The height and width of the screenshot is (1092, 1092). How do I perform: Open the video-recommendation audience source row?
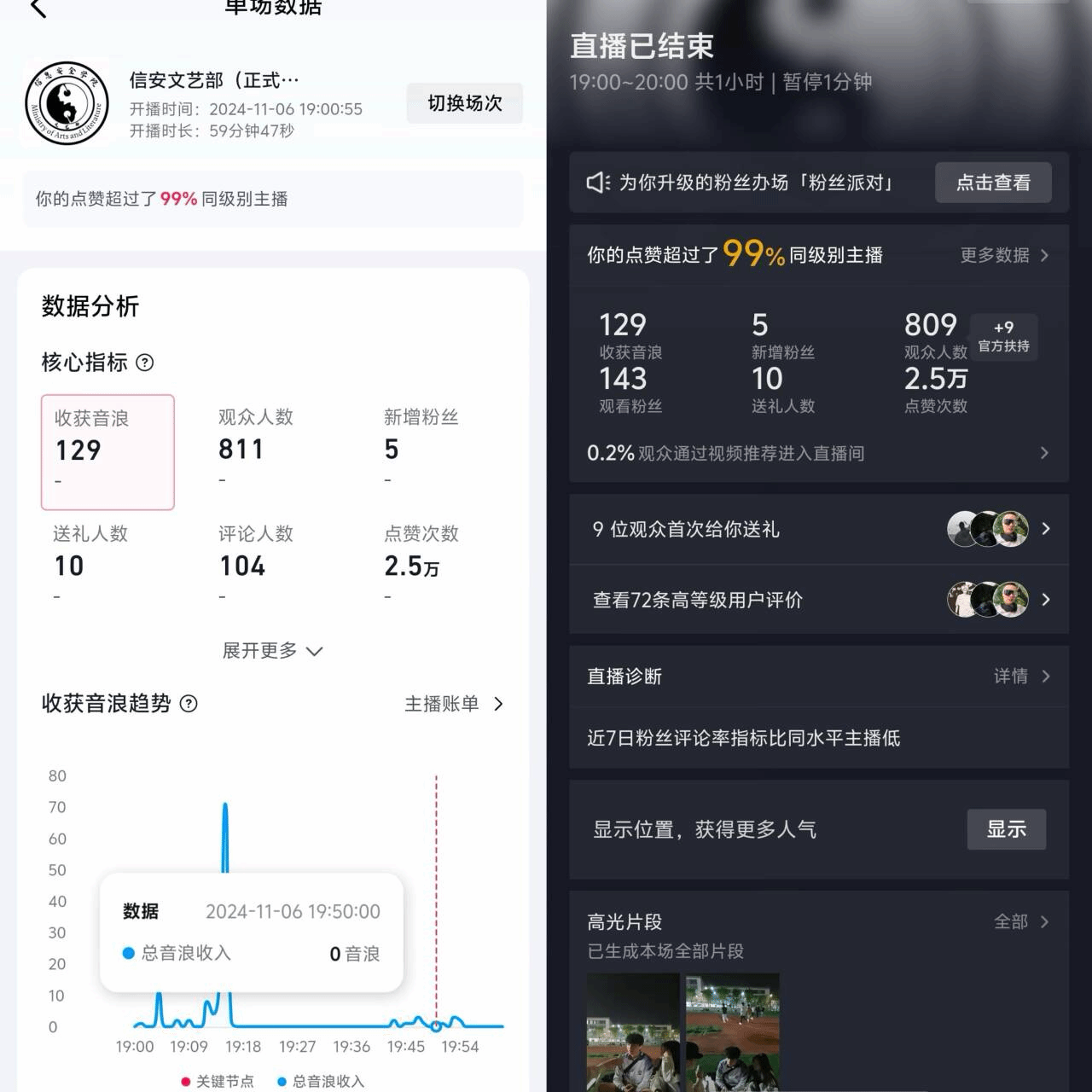click(x=817, y=453)
